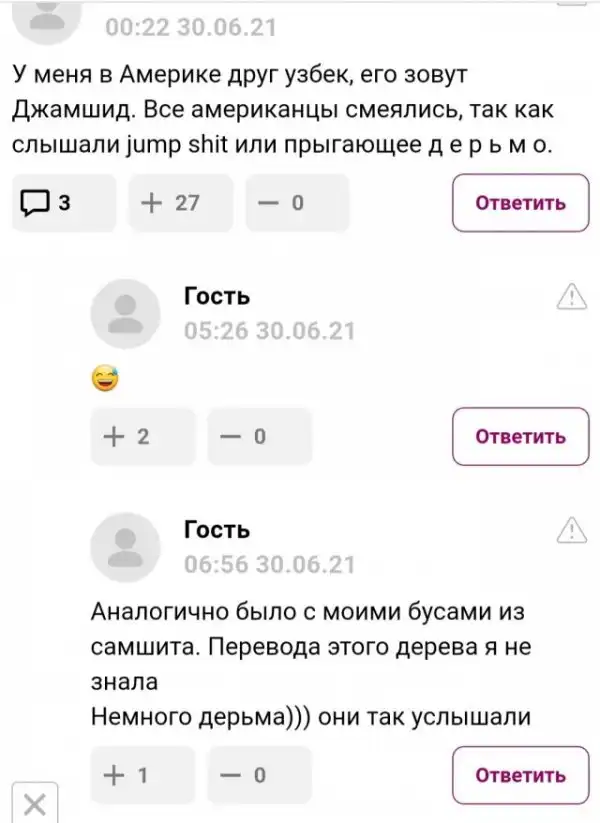This screenshot has width=600, height=823.
Task: Reply to the 05:26 emoji comment
Action: pyautogui.click(x=521, y=437)
